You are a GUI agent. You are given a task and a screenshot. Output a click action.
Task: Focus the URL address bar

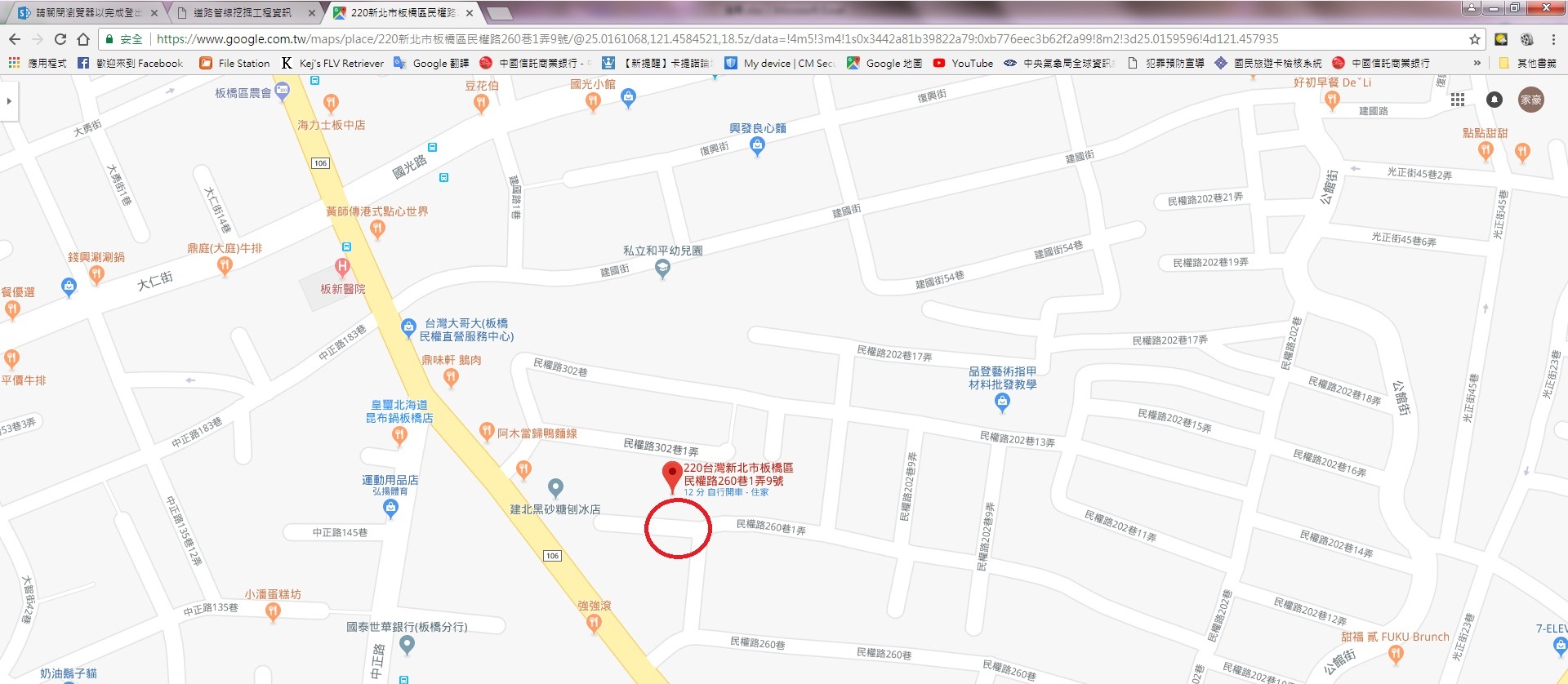735,39
